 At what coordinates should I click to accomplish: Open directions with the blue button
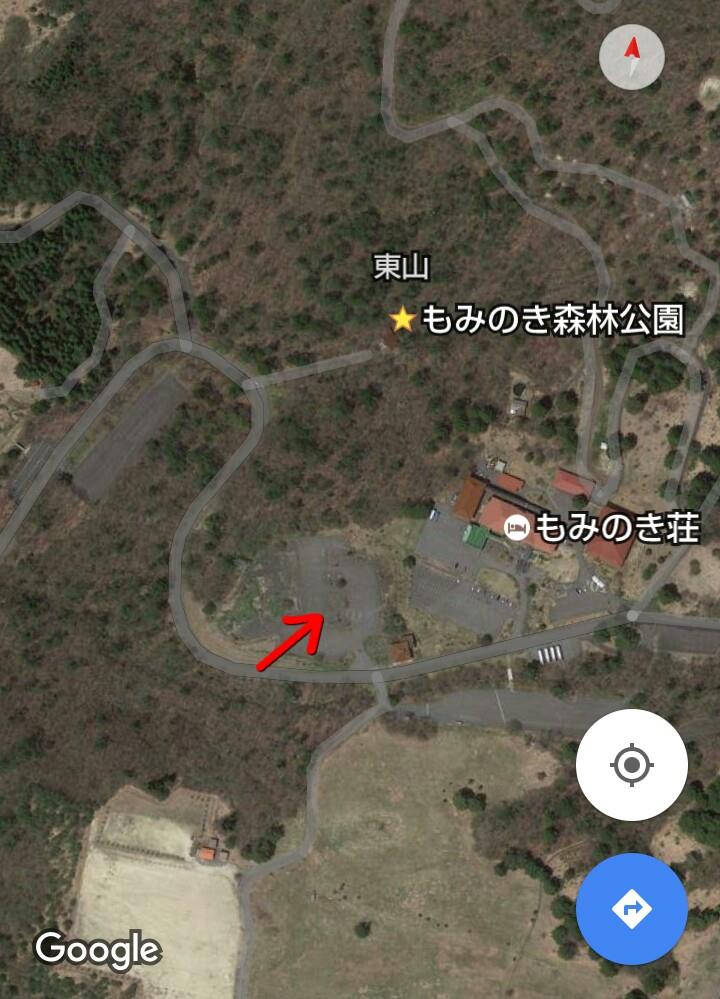click(x=631, y=908)
